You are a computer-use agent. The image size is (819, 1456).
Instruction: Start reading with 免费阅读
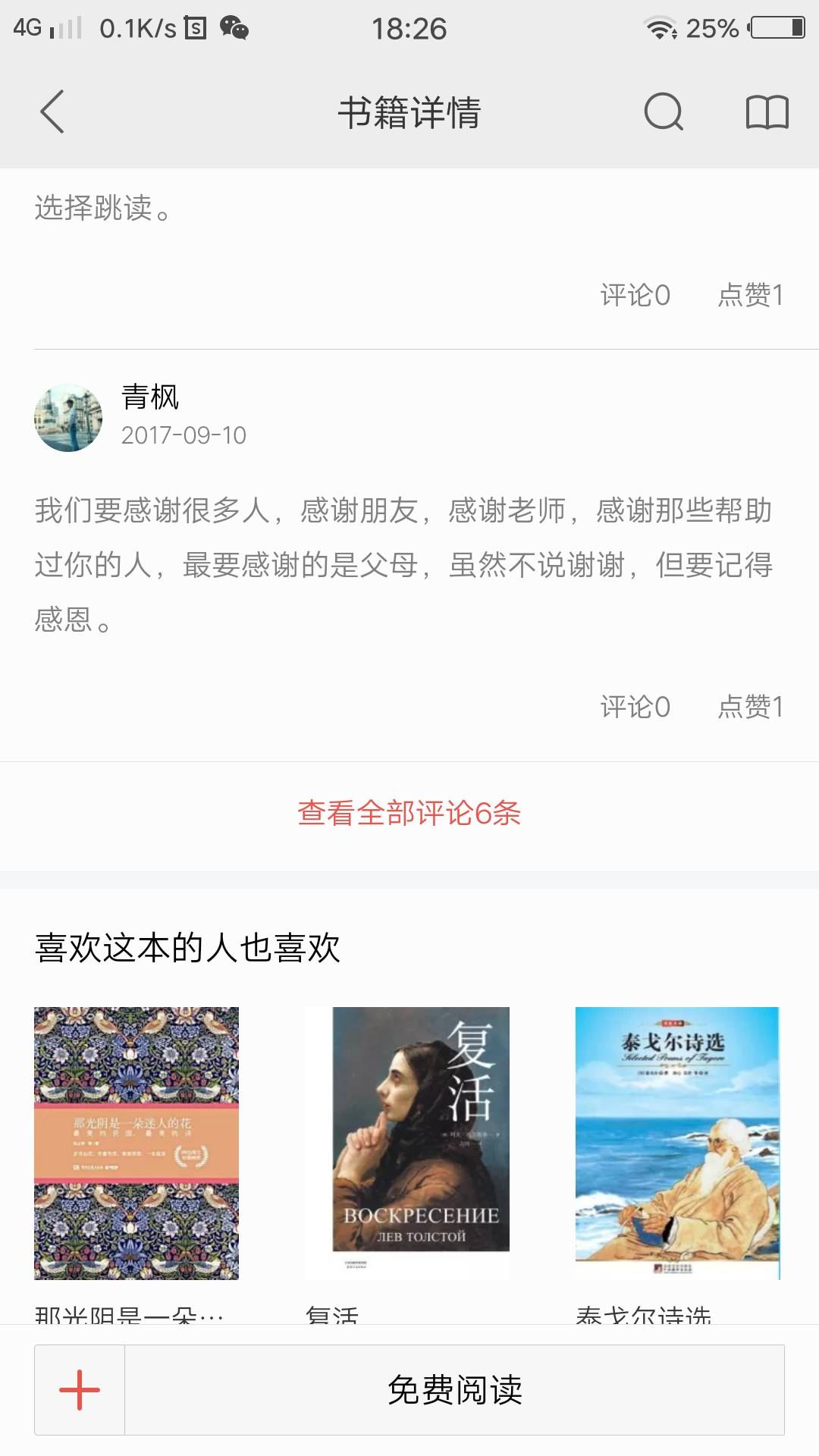pos(454,1390)
